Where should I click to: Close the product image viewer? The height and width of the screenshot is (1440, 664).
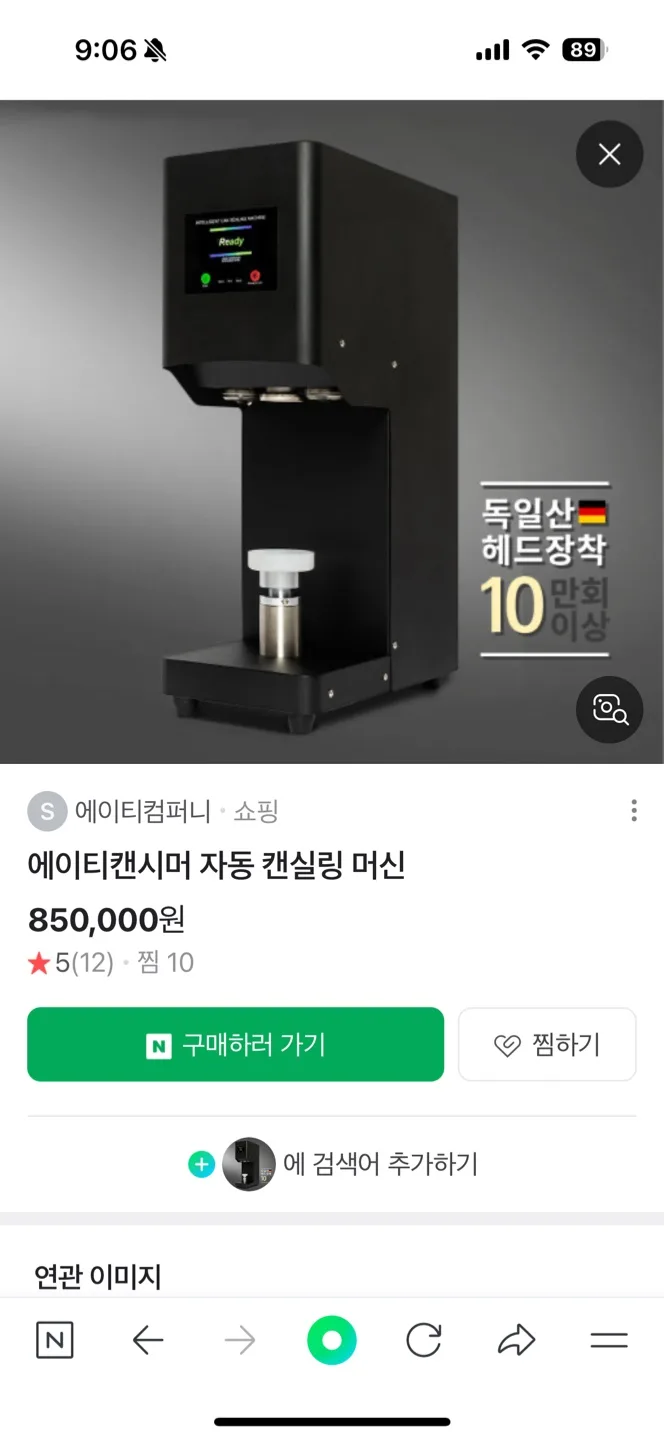point(609,154)
